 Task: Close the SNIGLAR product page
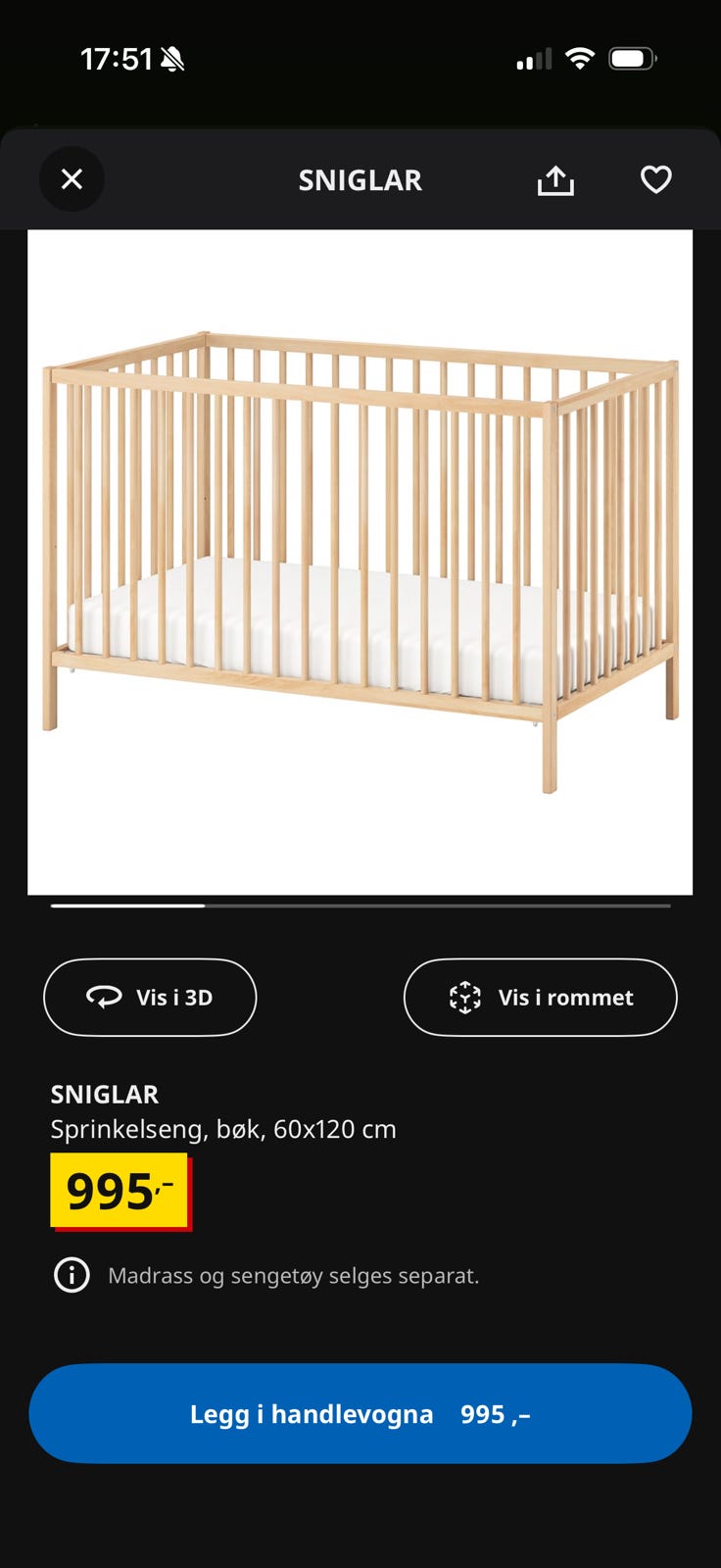click(72, 179)
